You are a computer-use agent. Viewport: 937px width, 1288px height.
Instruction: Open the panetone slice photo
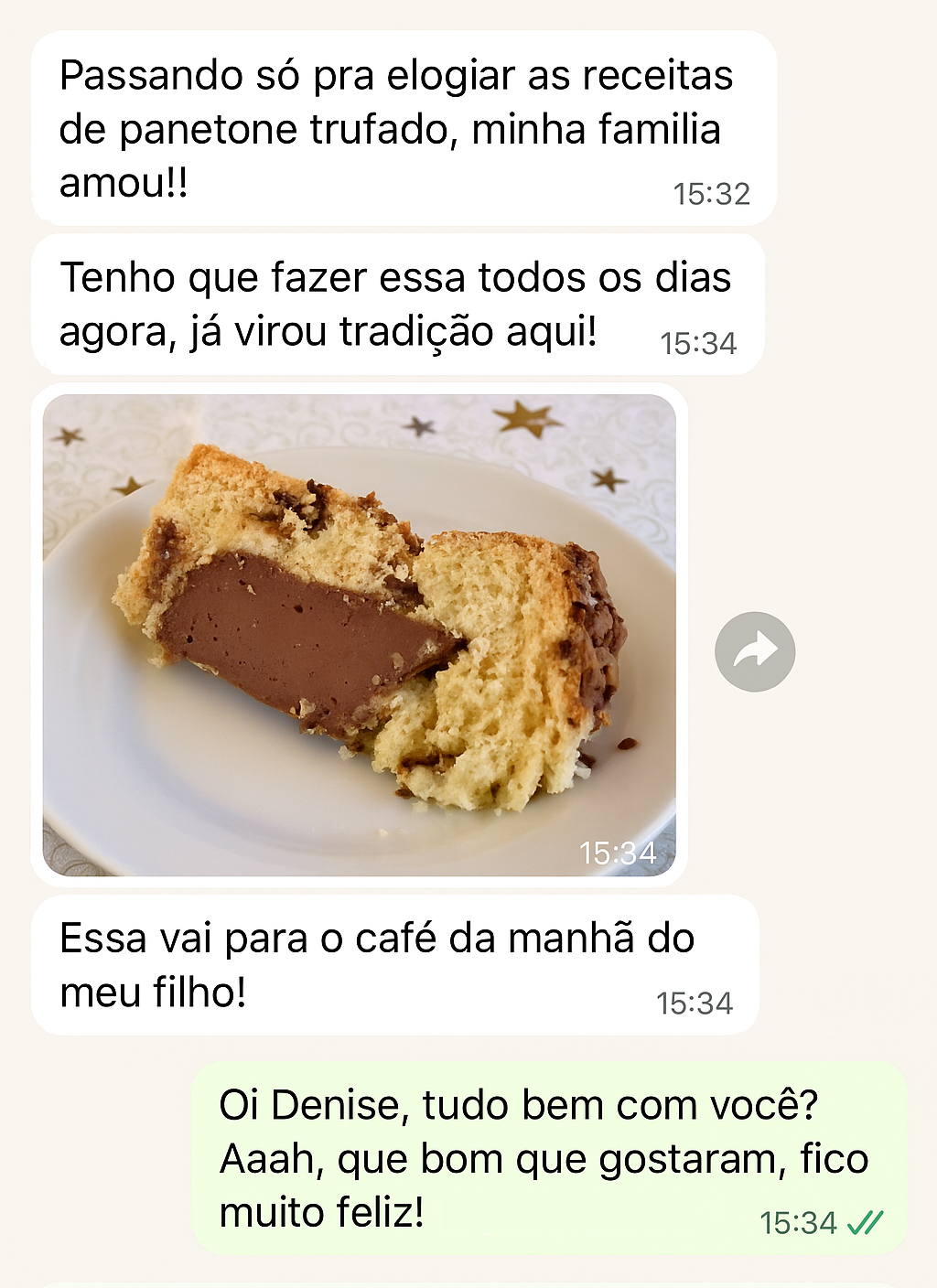click(x=360, y=635)
